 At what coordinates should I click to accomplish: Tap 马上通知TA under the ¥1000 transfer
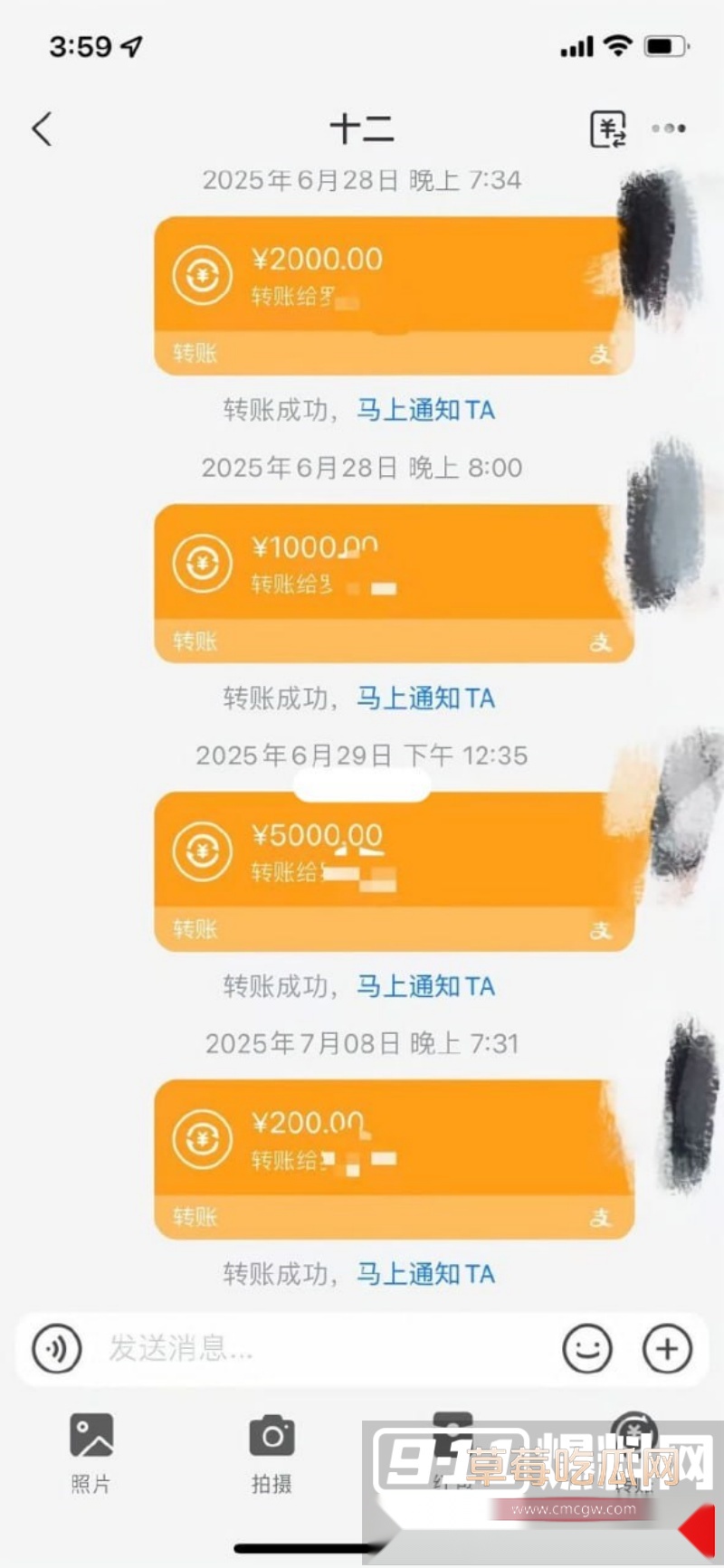(x=426, y=698)
